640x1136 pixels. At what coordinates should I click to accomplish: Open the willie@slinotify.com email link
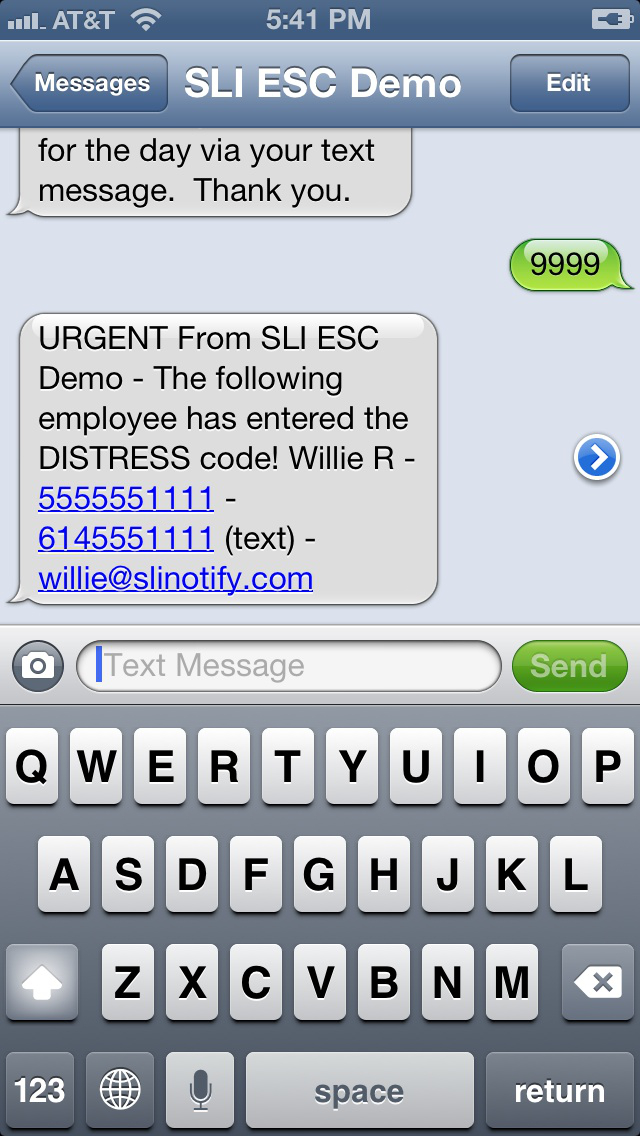pyautogui.click(x=175, y=579)
